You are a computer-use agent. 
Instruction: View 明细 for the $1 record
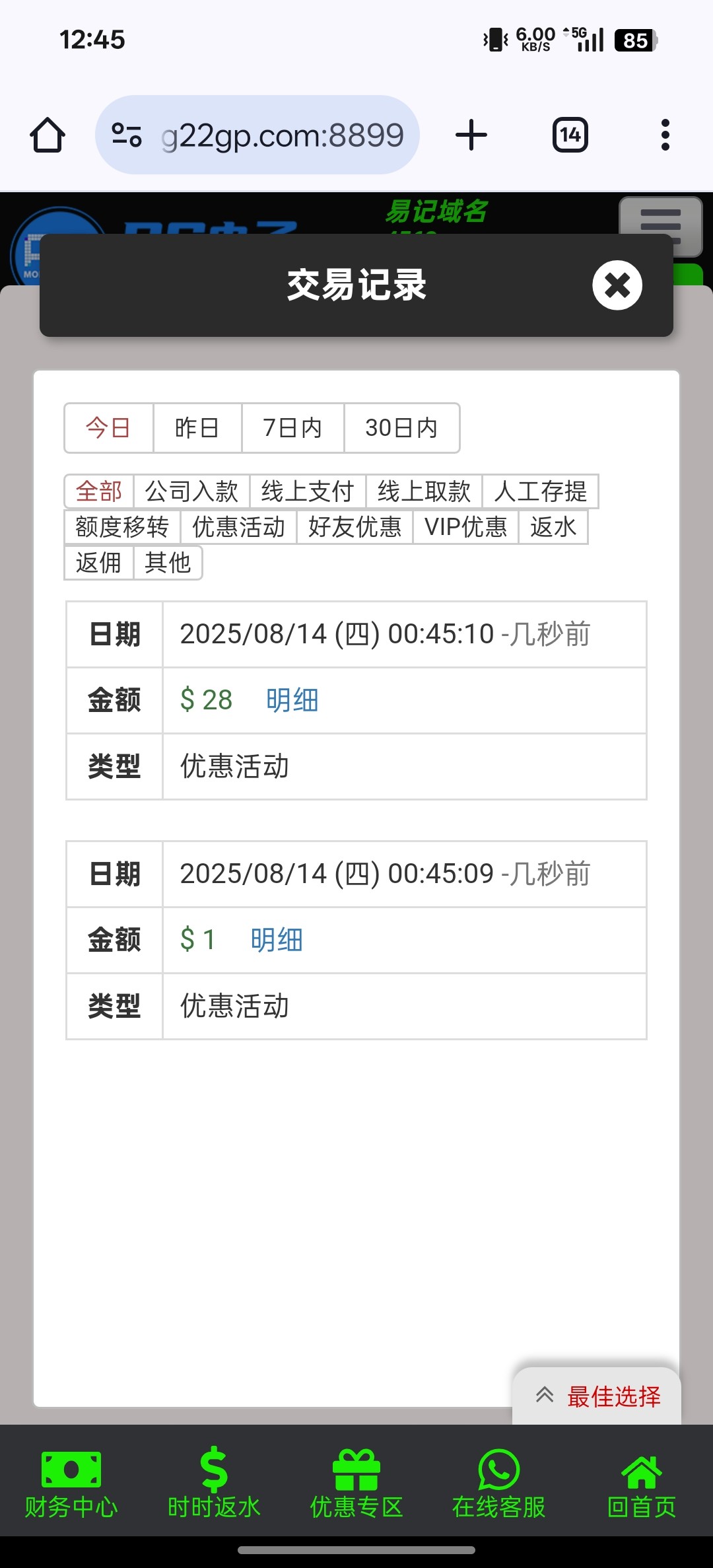click(277, 940)
